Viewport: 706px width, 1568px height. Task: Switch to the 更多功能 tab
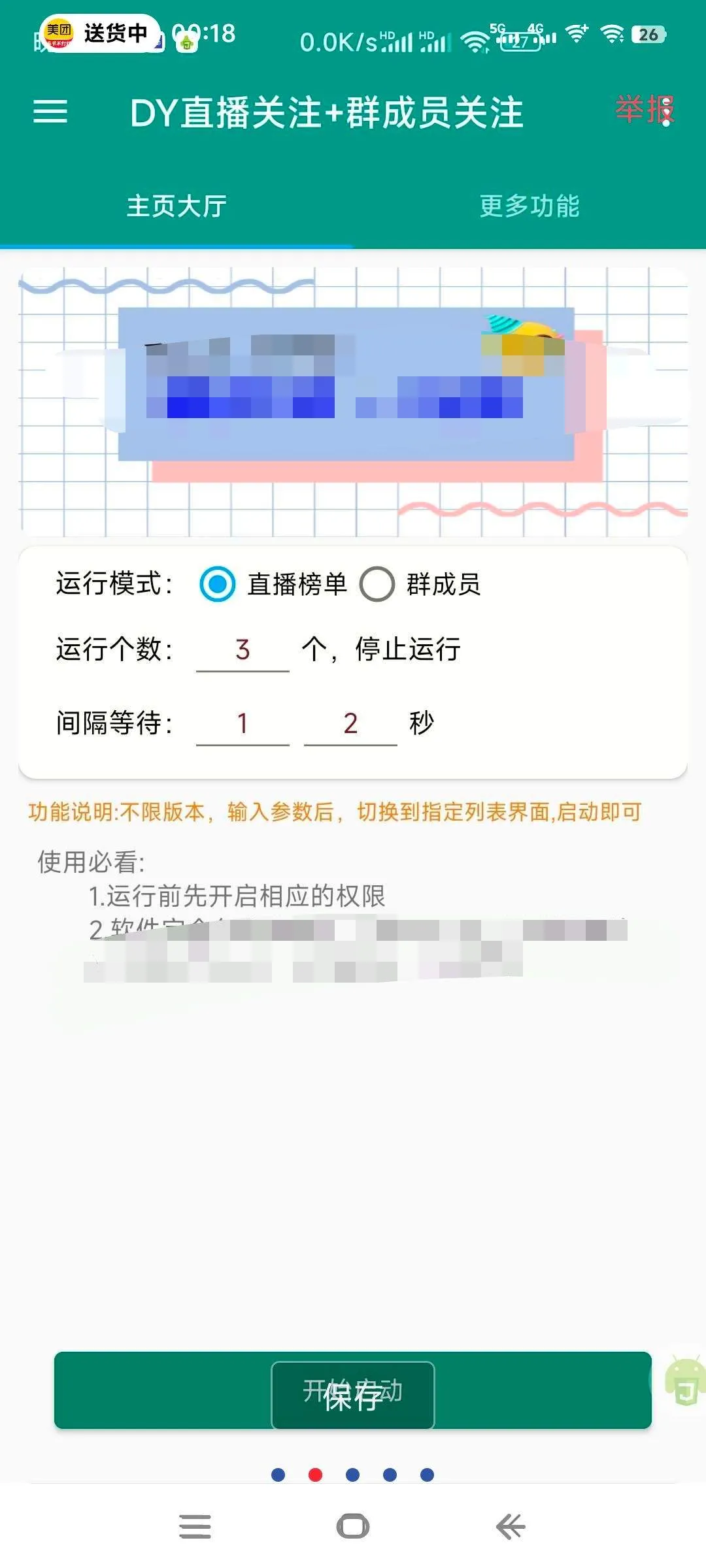click(x=528, y=206)
